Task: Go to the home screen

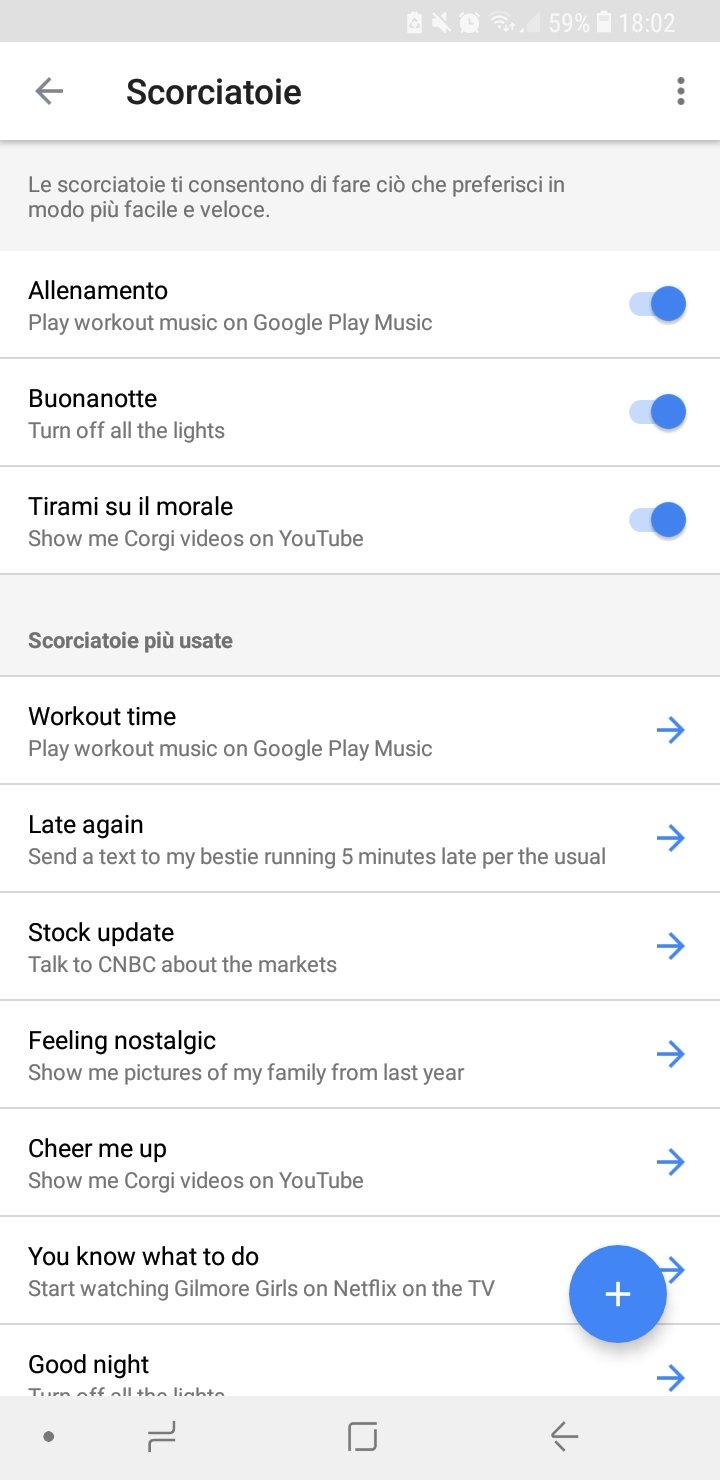Action: click(x=362, y=1438)
